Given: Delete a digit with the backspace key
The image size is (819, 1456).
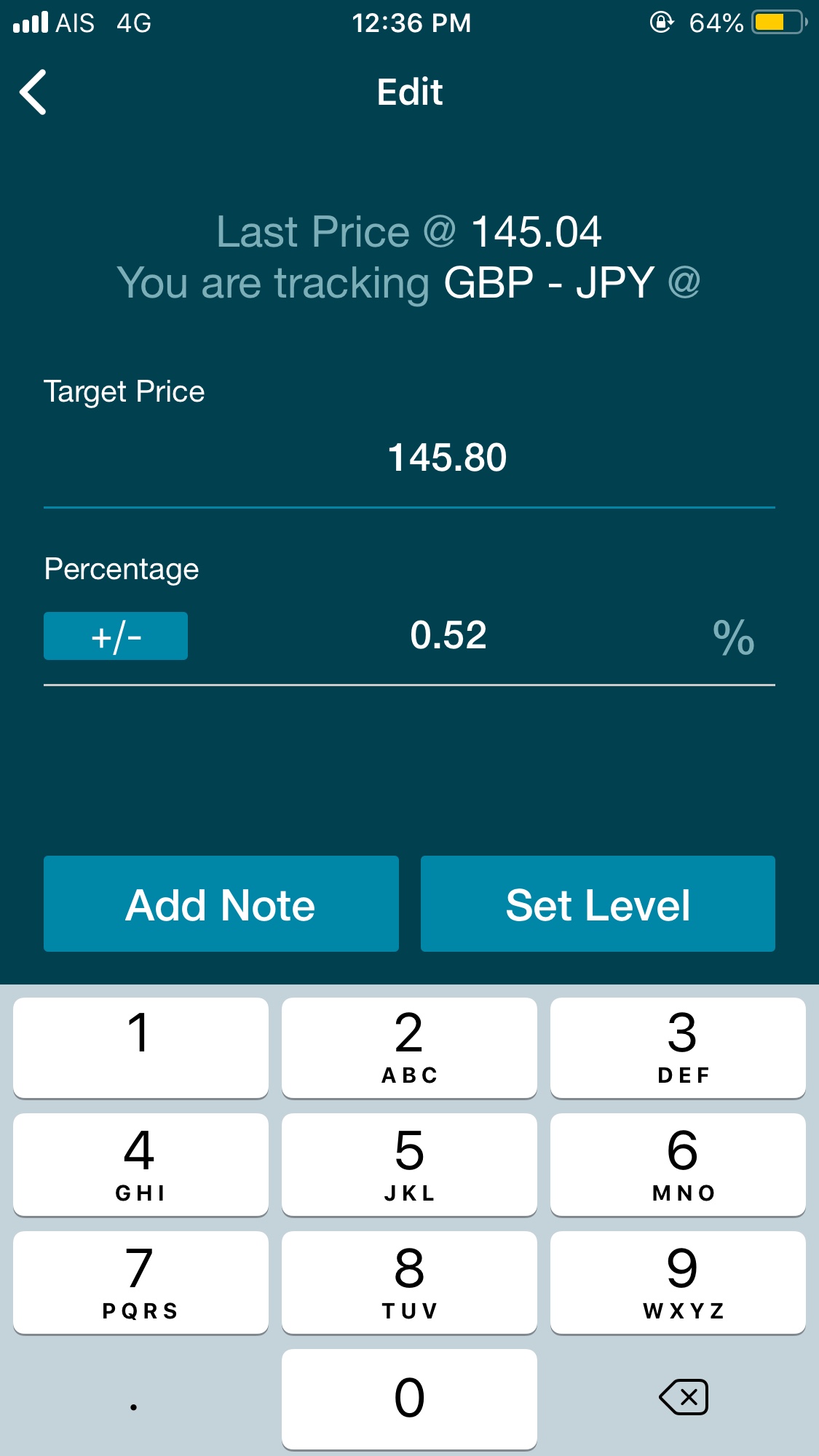Looking at the screenshot, I should [x=683, y=1397].
